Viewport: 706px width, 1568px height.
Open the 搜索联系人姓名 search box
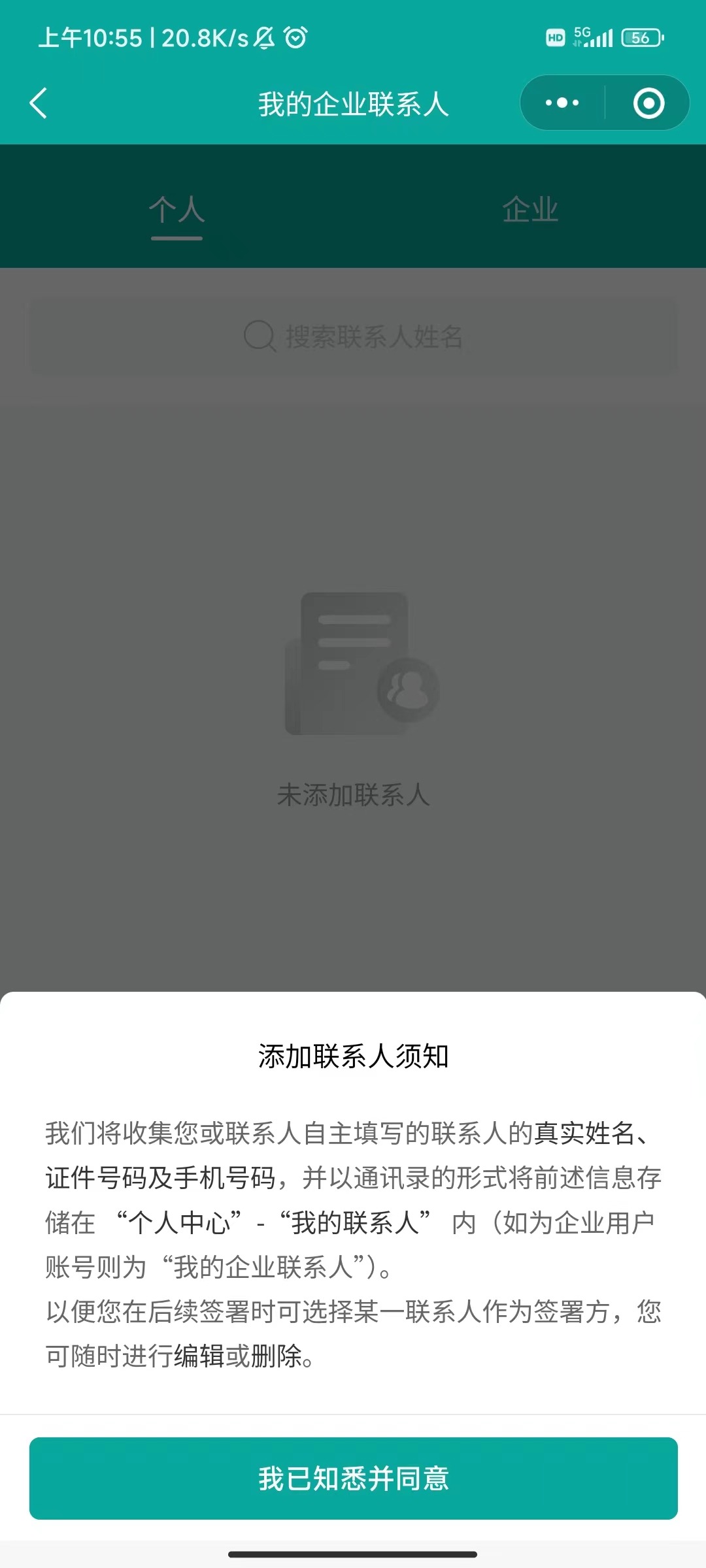[x=353, y=336]
